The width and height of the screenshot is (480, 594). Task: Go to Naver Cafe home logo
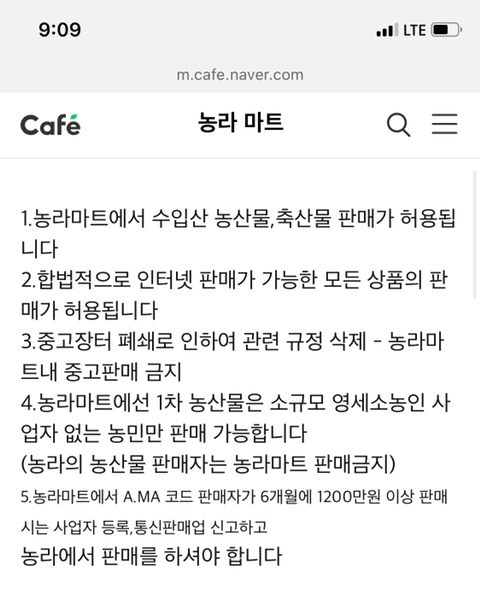coord(50,125)
